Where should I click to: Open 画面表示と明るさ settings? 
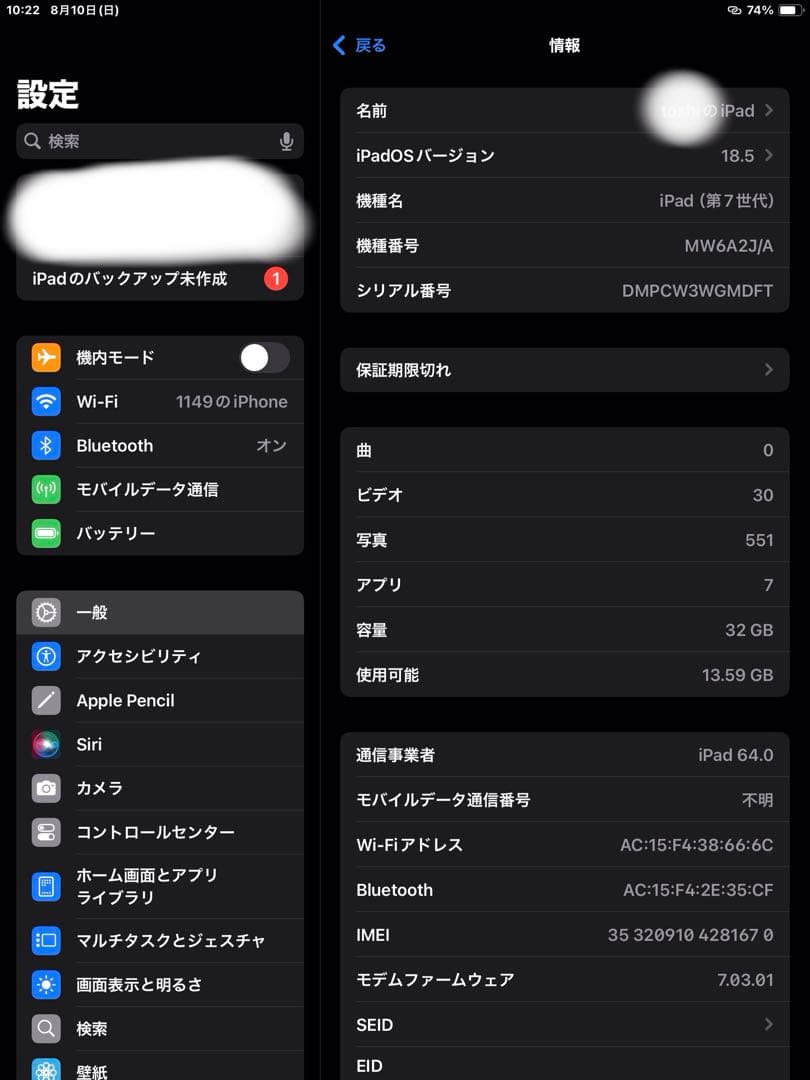[x=160, y=984]
